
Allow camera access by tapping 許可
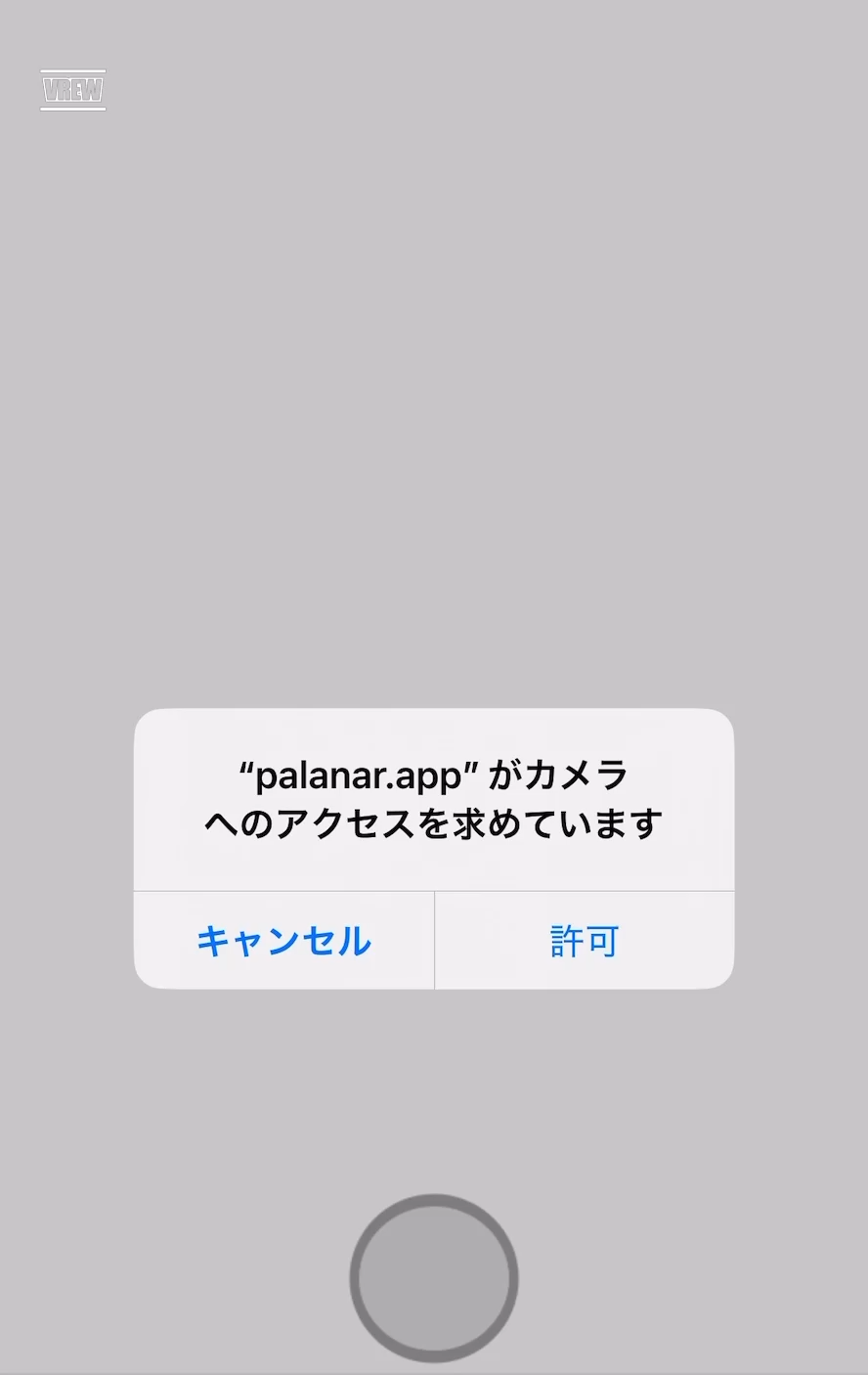(x=584, y=941)
